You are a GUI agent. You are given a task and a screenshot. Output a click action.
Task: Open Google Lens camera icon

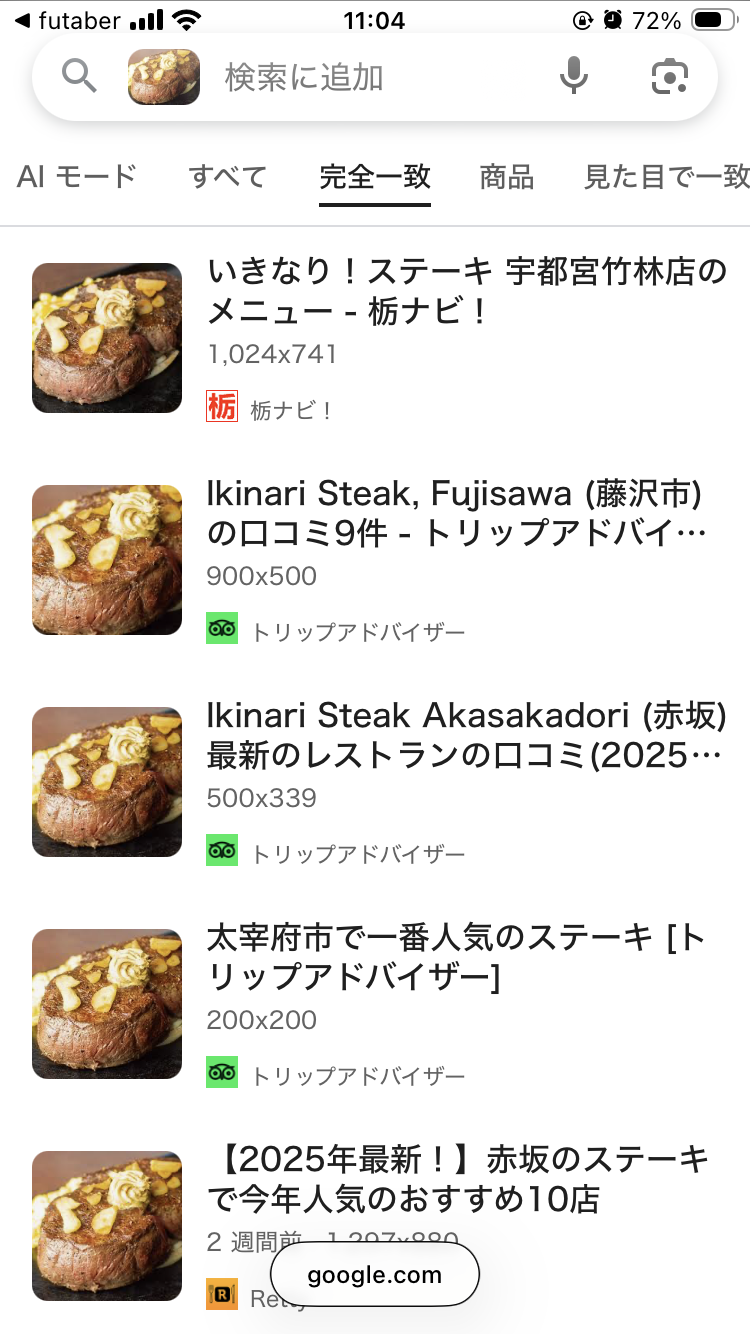(x=670, y=77)
